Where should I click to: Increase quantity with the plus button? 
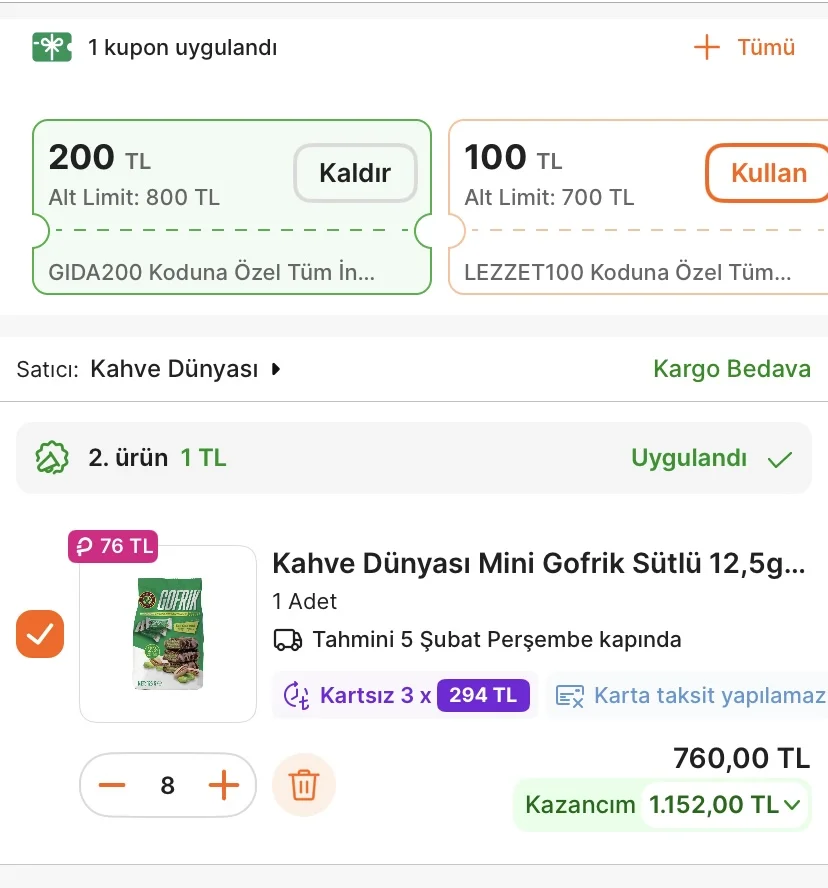coord(224,785)
